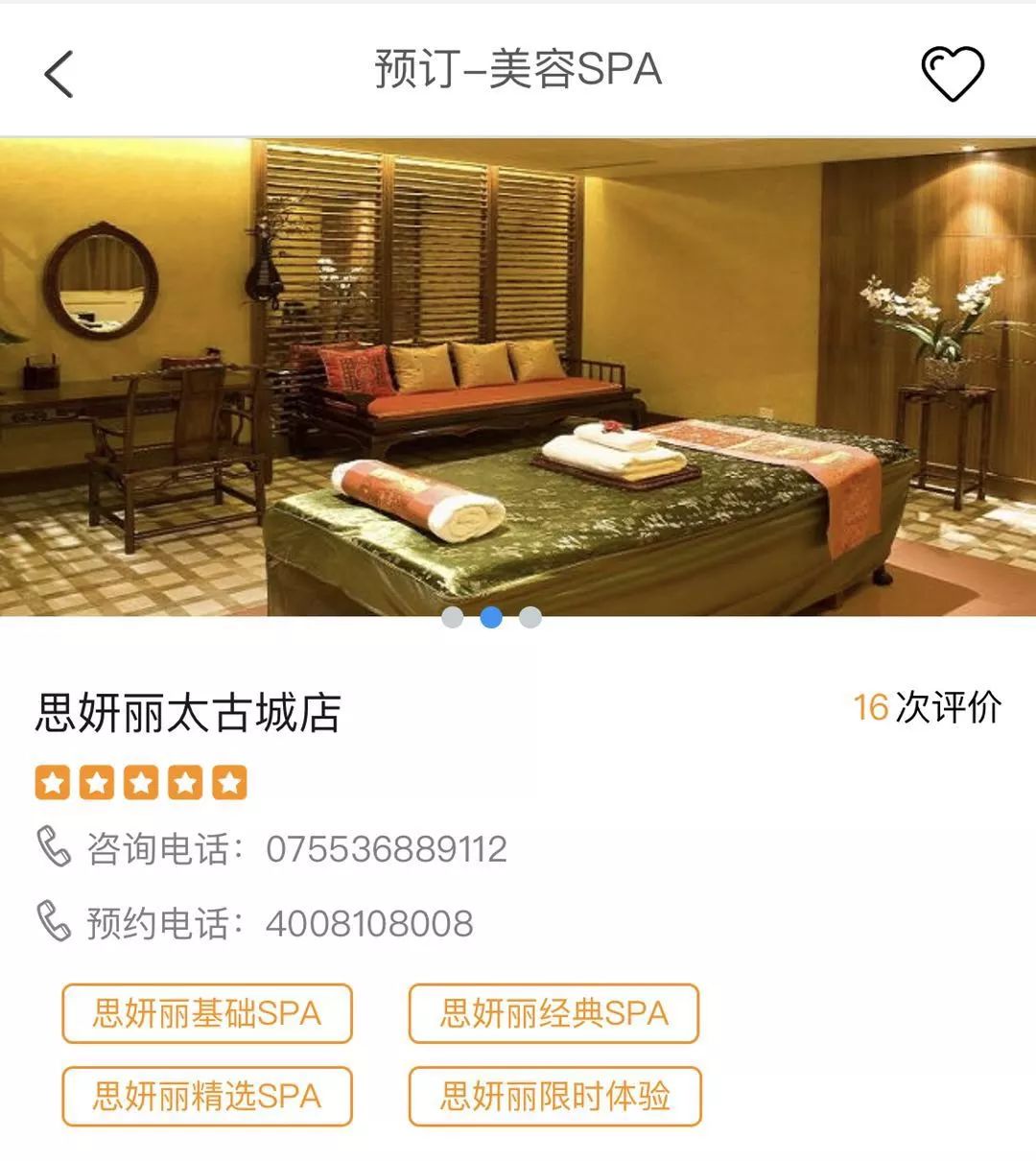Select the first carousel dot
1036x1161 pixels.
click(x=452, y=618)
